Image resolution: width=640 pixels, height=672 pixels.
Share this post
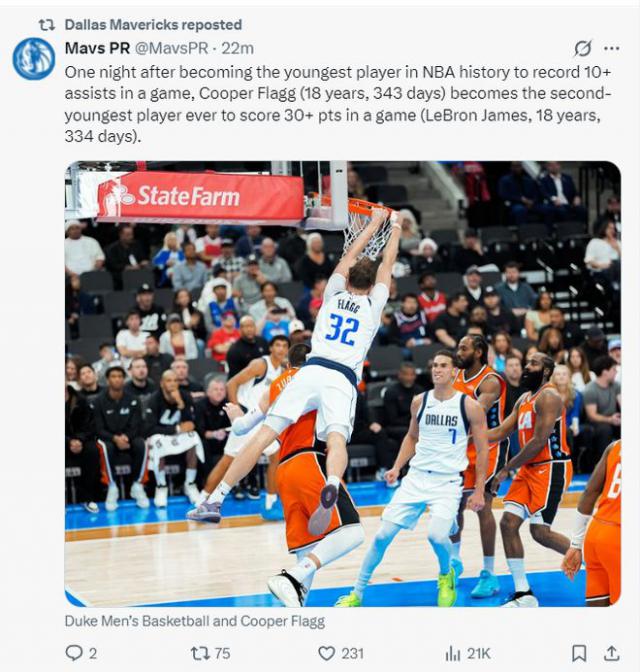coord(612,653)
